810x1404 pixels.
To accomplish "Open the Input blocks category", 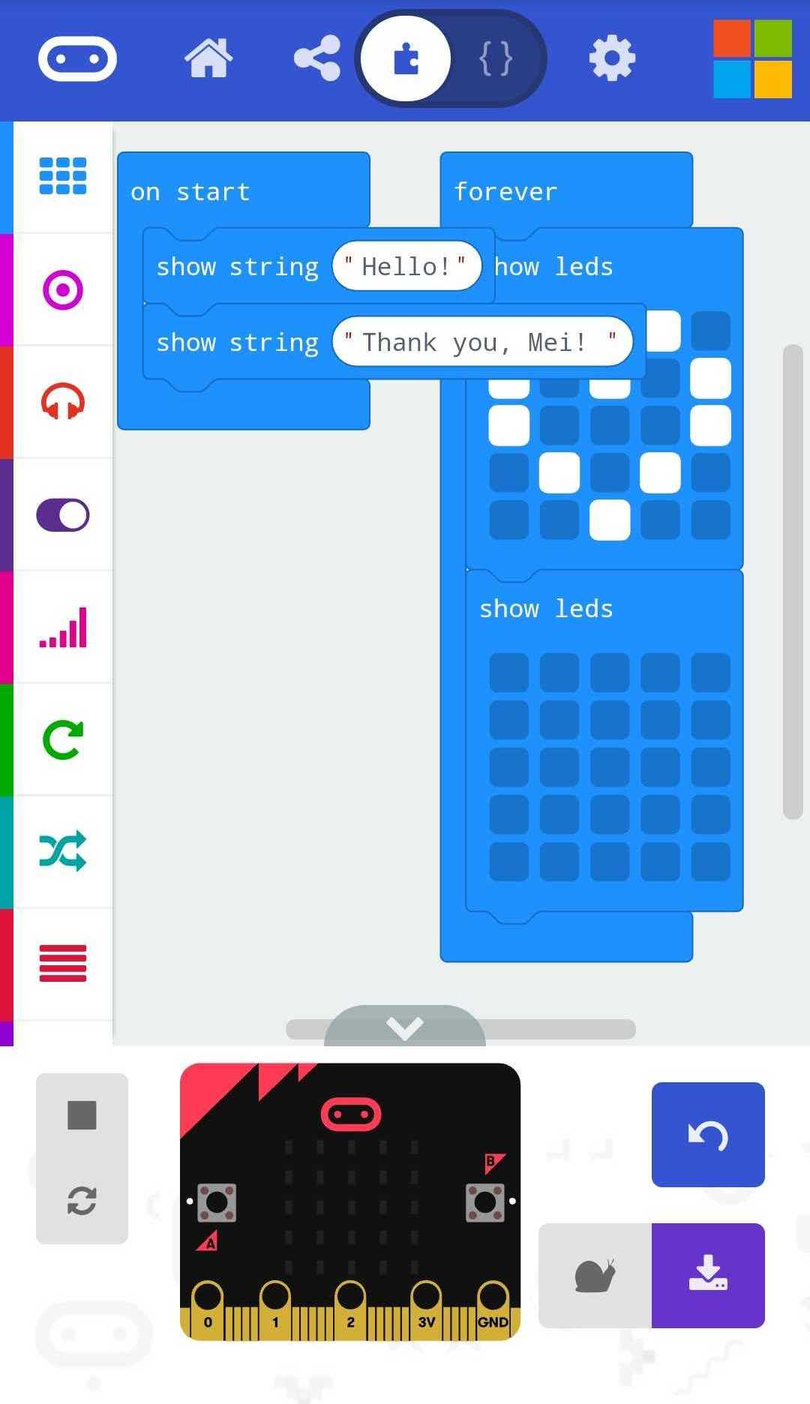I will coord(63,290).
